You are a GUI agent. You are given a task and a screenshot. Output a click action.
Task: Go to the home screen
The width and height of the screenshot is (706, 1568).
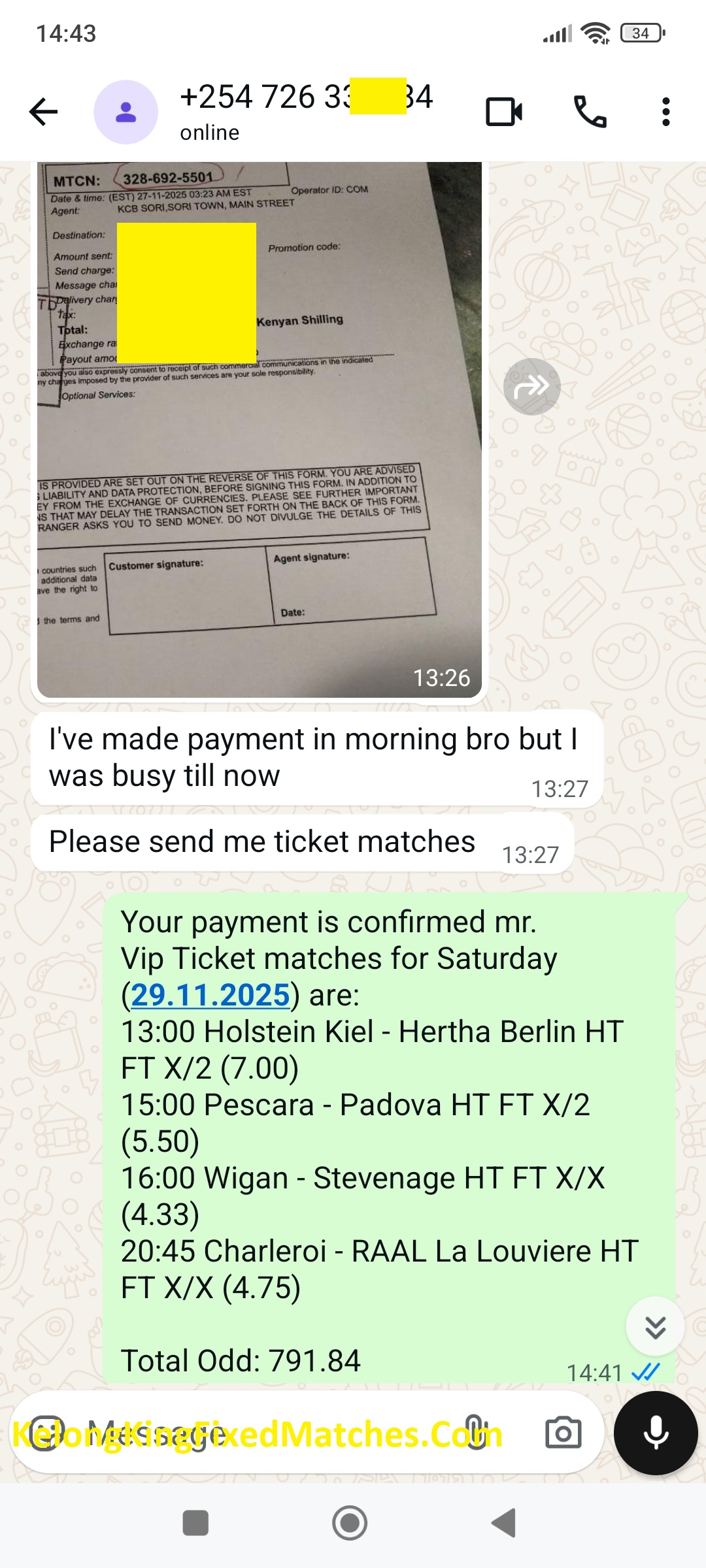point(350,1523)
